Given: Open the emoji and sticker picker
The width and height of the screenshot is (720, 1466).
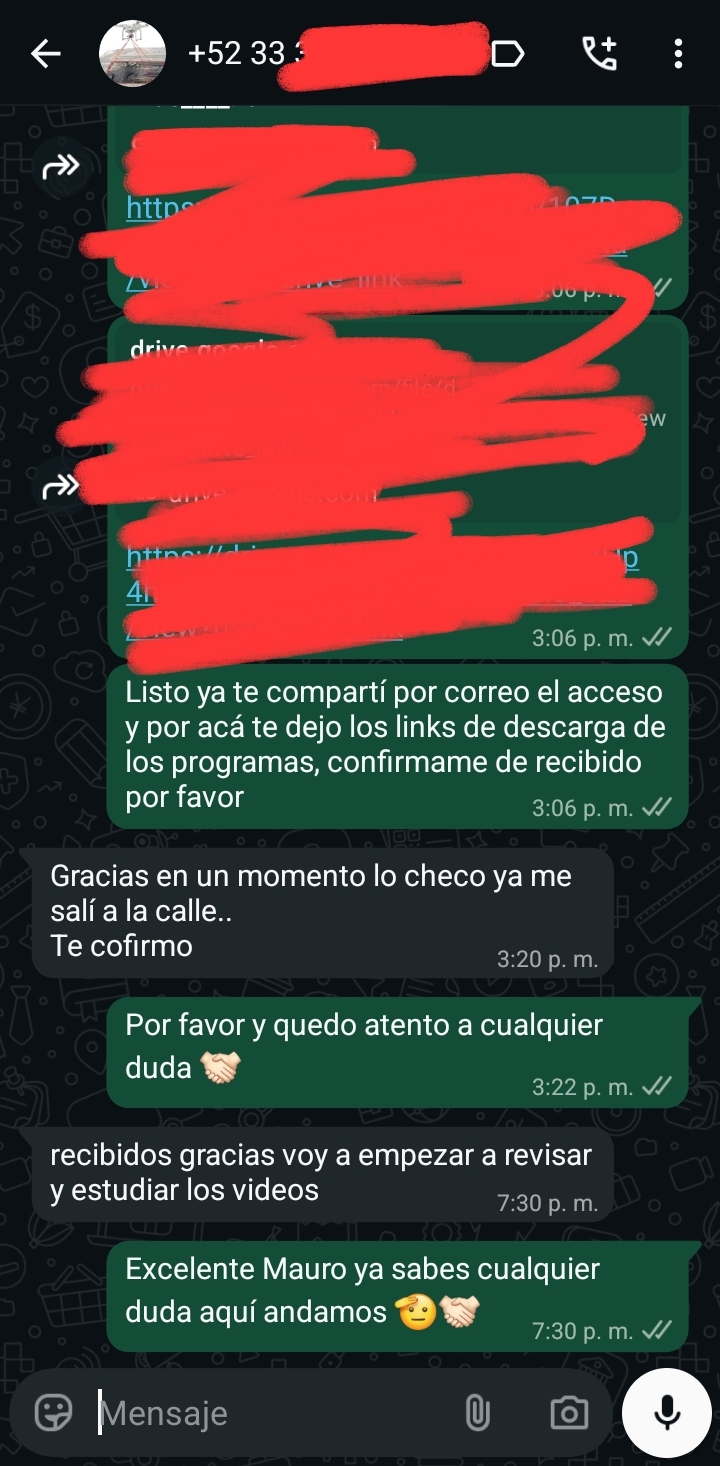Looking at the screenshot, I should (x=53, y=1412).
